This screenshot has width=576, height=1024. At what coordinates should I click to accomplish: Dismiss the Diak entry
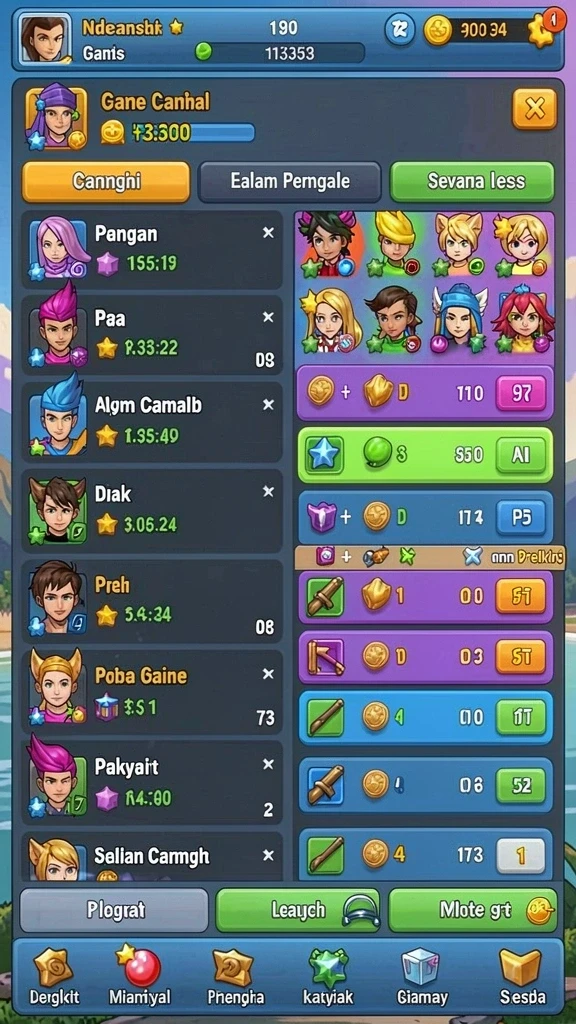pos(268,492)
